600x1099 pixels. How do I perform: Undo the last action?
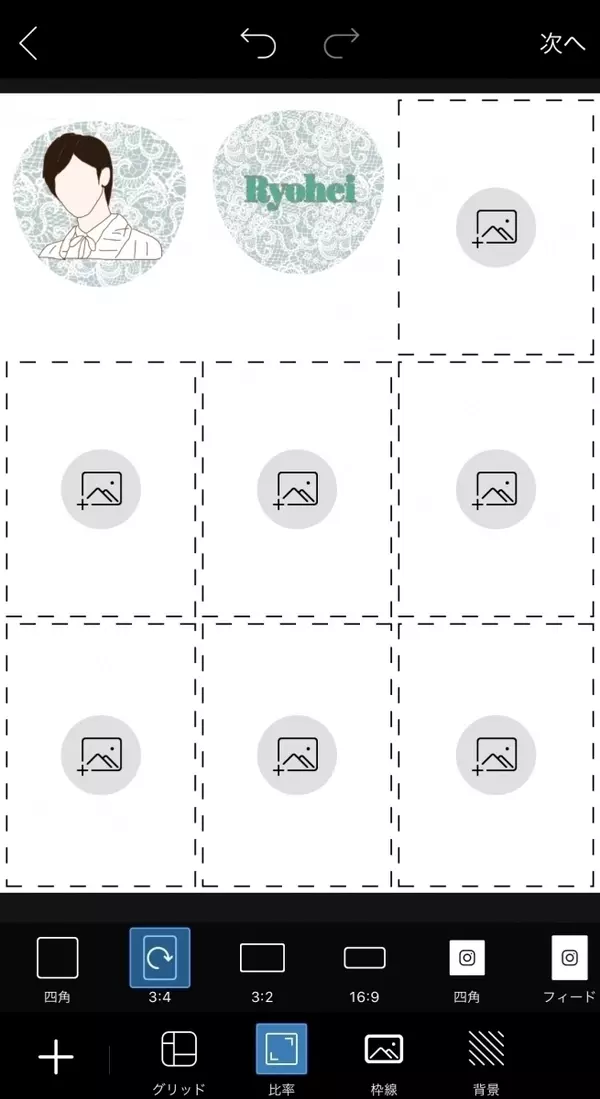pyautogui.click(x=258, y=43)
